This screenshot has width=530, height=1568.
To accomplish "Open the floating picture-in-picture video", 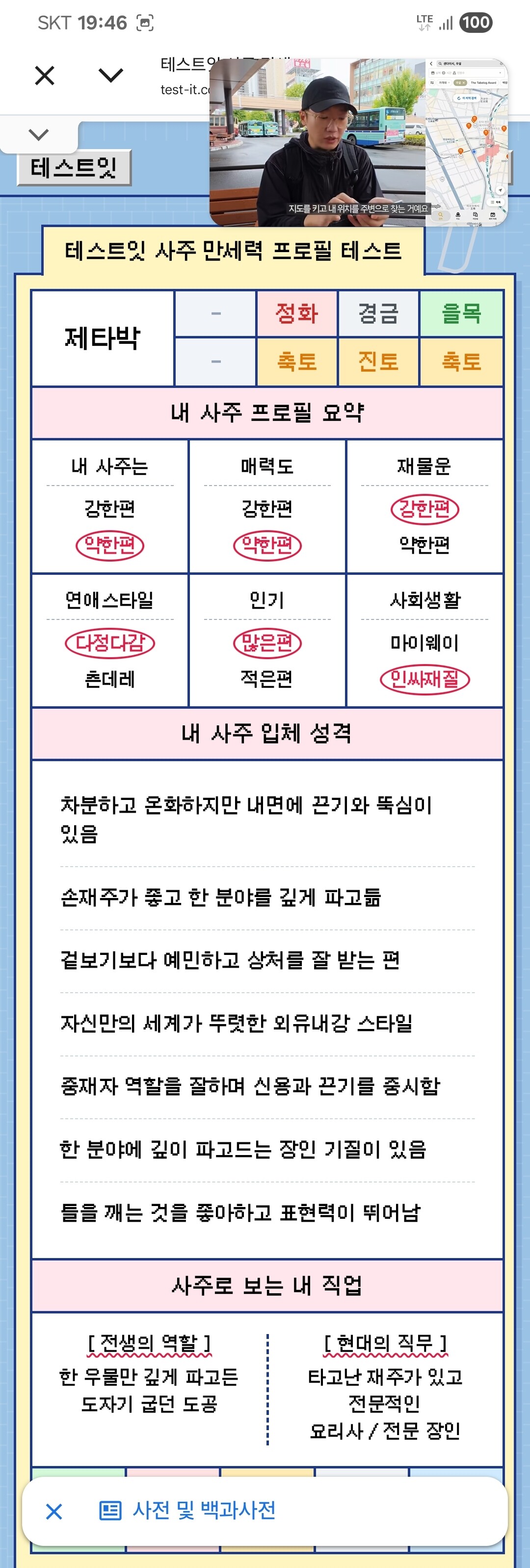I will (x=359, y=142).
